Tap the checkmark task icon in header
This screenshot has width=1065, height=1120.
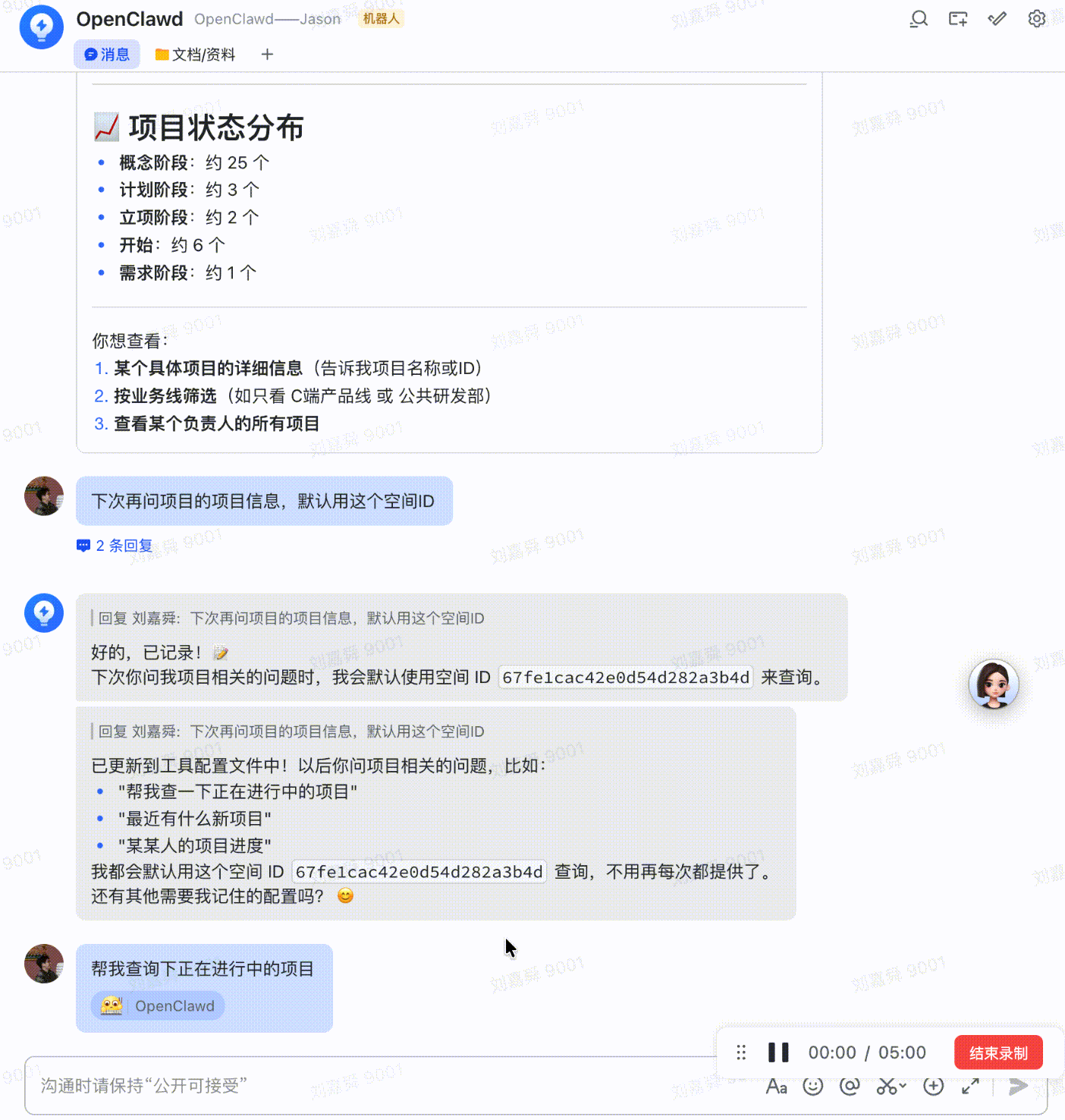pos(997,19)
